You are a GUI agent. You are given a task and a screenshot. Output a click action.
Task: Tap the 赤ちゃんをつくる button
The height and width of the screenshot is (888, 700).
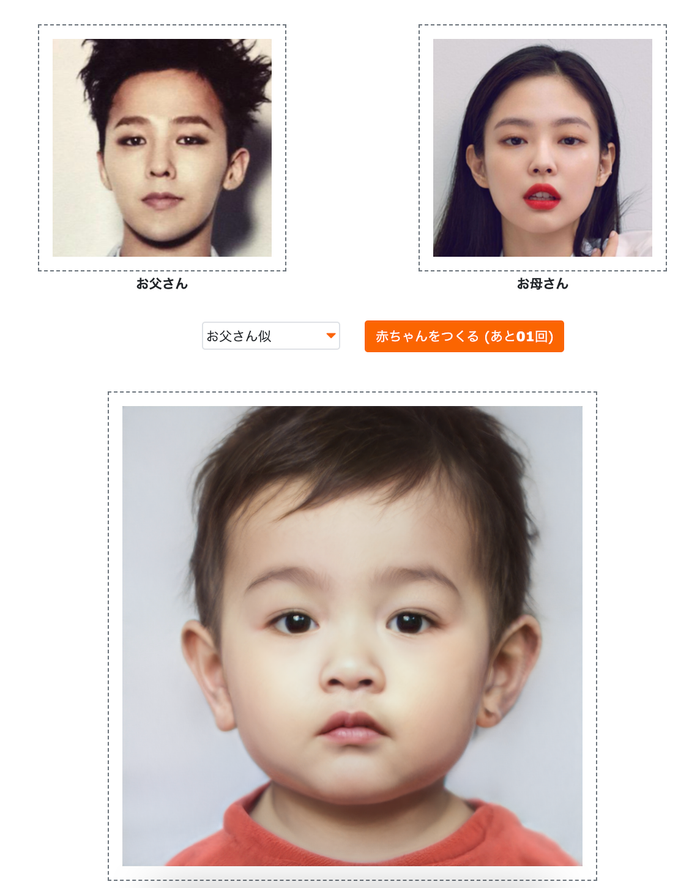(464, 336)
